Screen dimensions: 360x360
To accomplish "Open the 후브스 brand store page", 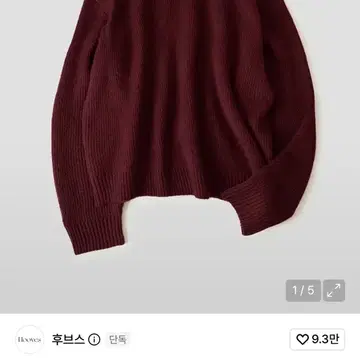I will pyautogui.click(x=68, y=339).
